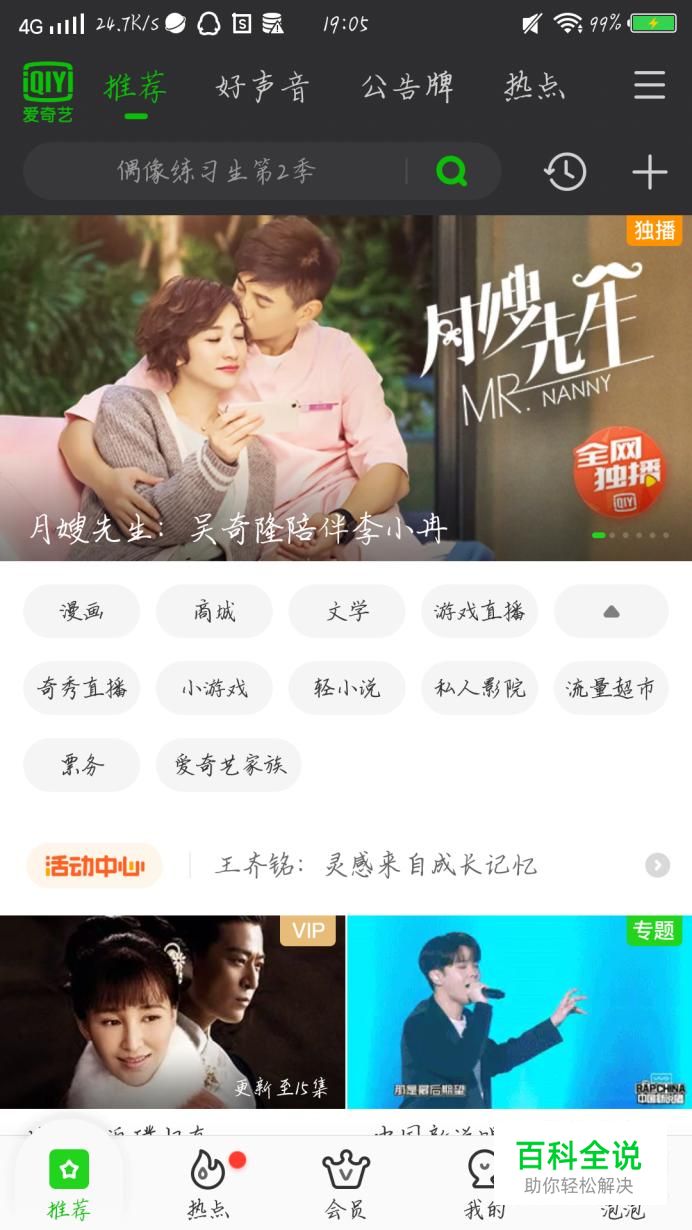Open the hamburger menu icon
The image size is (692, 1230).
649,86
